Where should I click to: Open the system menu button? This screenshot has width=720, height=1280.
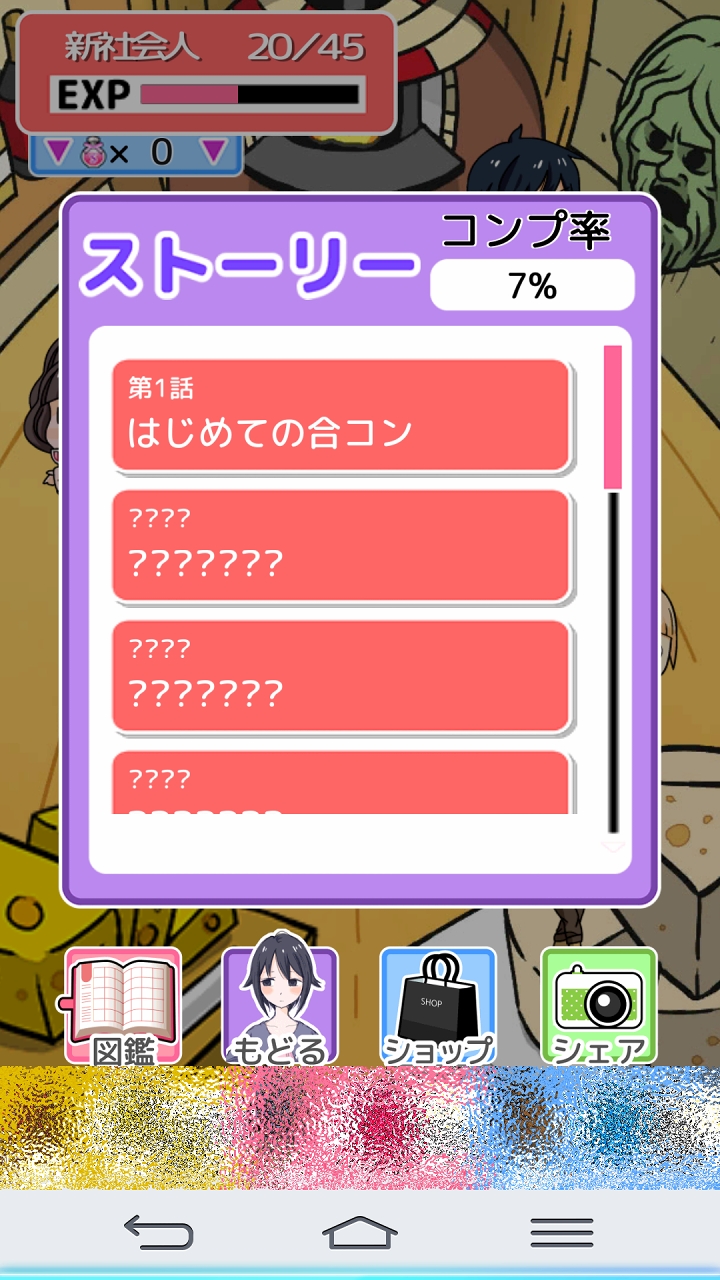coord(562,1231)
